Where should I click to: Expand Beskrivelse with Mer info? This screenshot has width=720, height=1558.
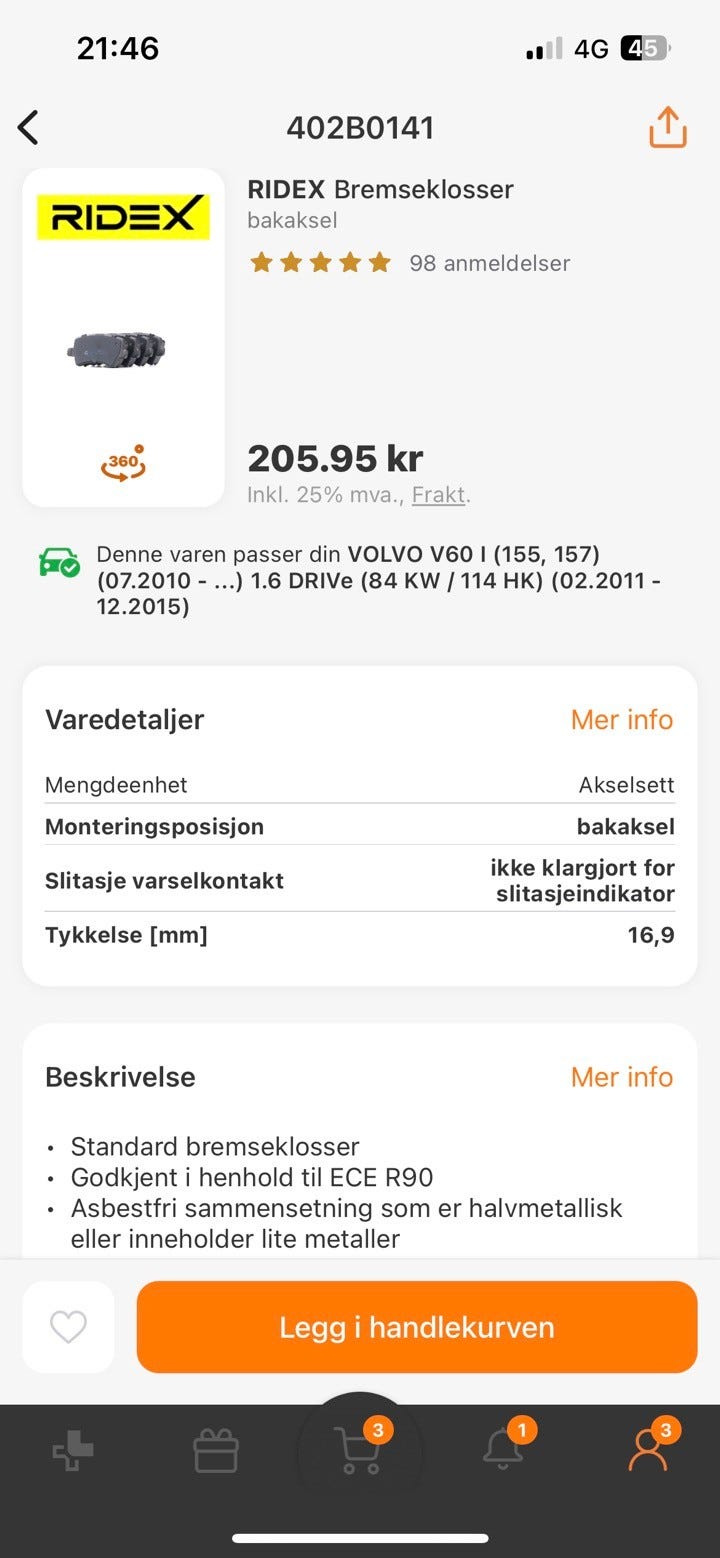tap(621, 1077)
